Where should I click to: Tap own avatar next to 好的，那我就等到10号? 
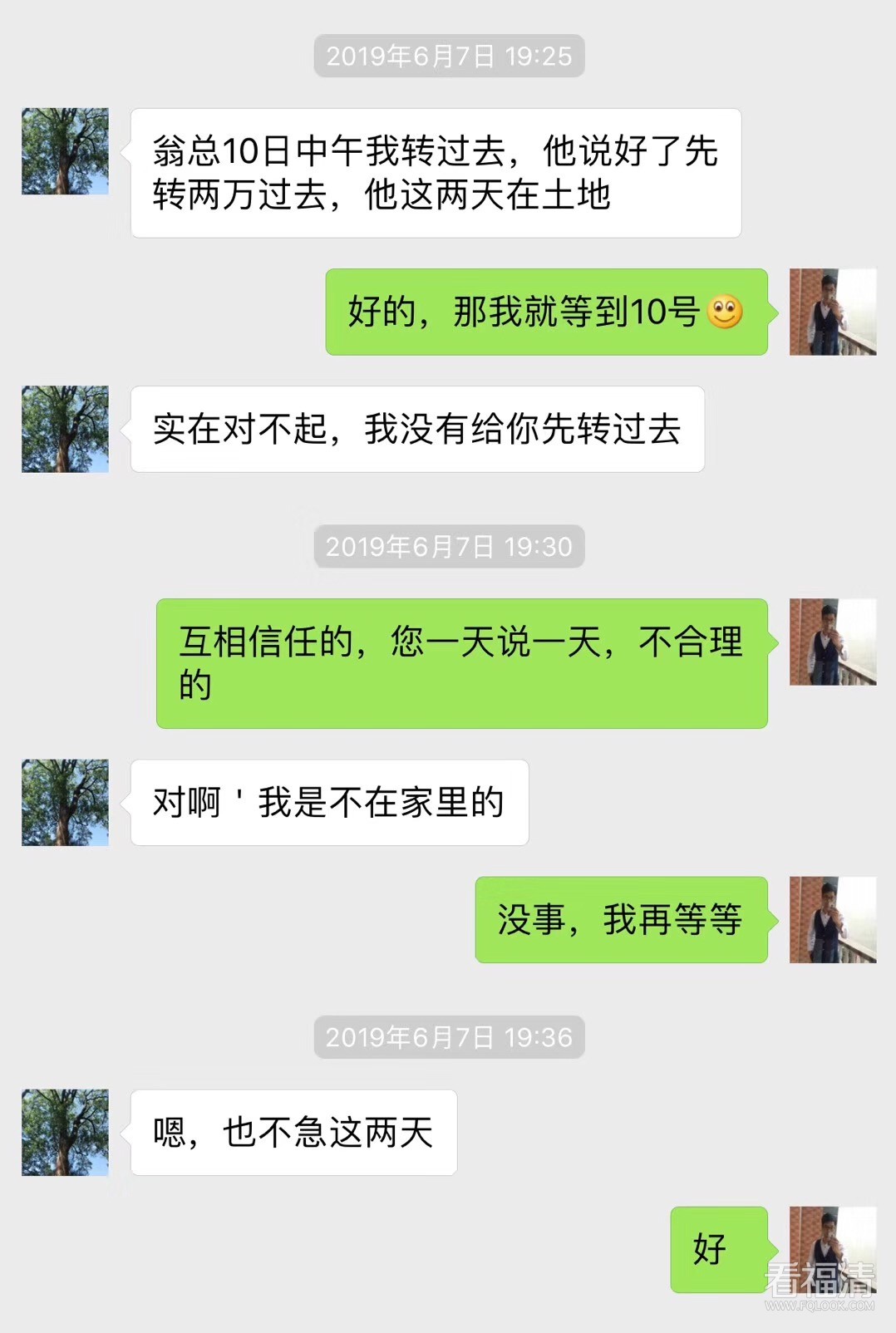[832, 312]
